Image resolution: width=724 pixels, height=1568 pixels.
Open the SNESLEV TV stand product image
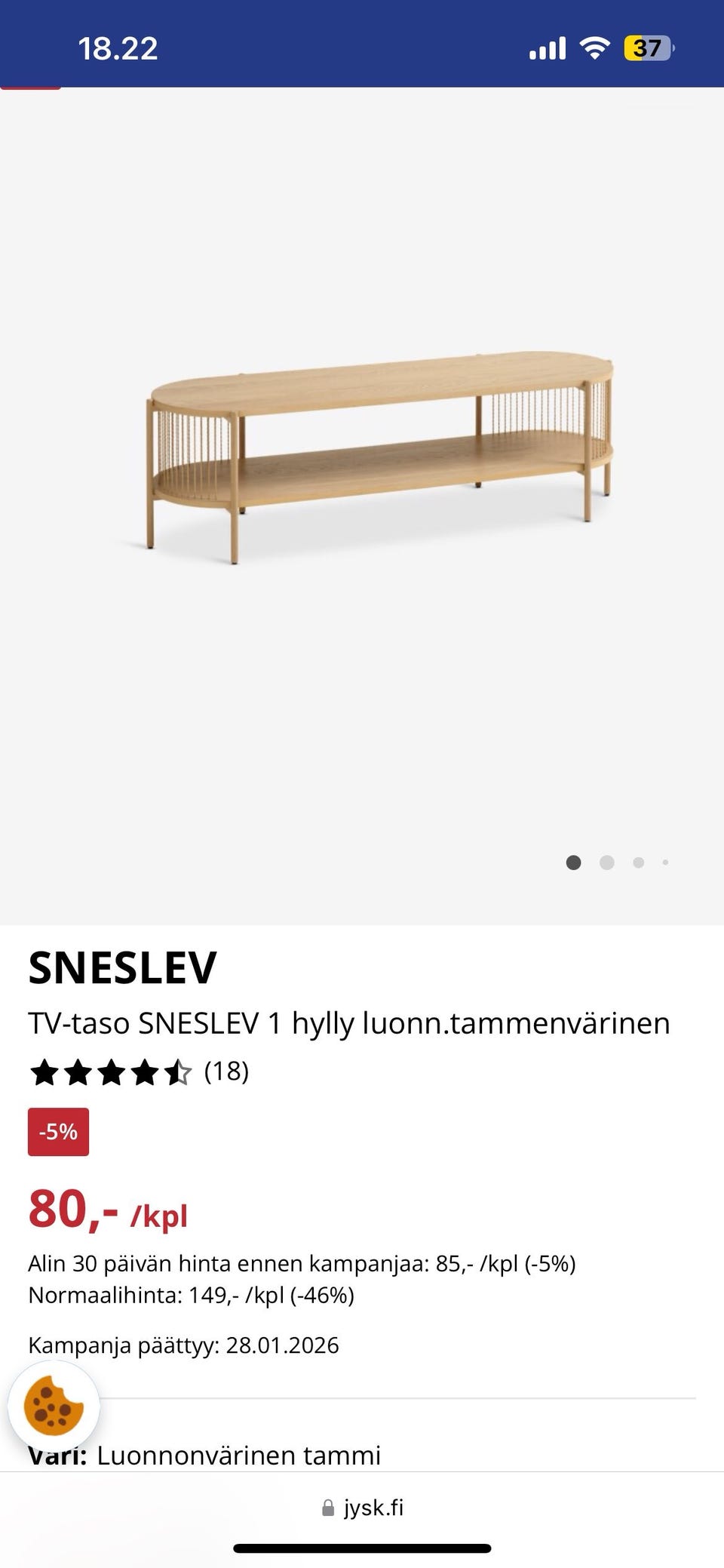[x=381, y=457]
